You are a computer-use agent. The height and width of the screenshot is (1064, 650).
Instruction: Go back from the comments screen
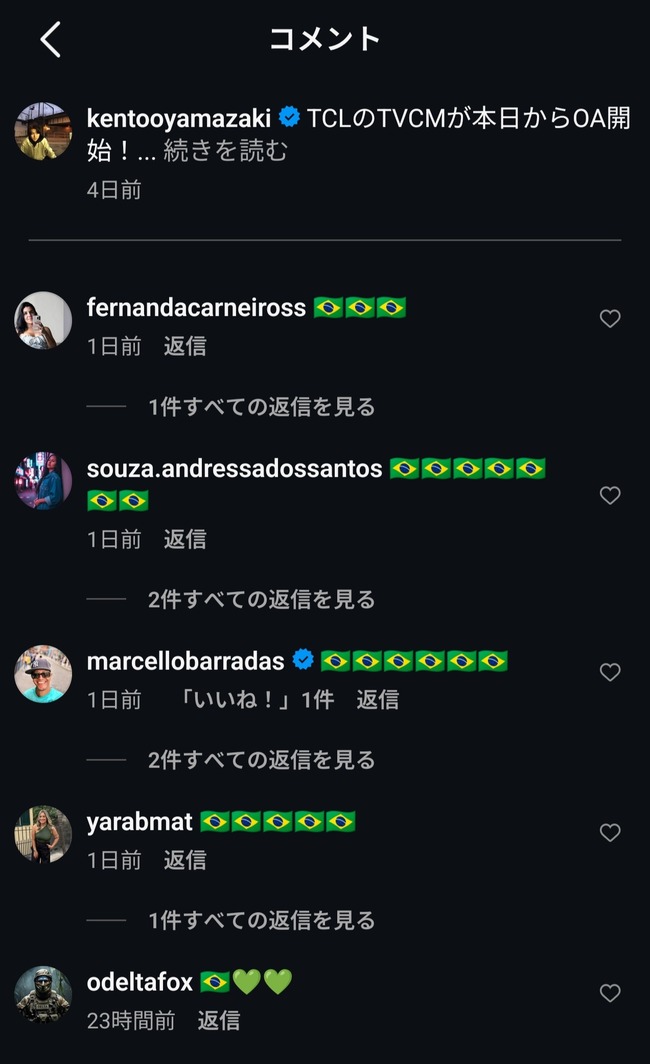pyautogui.click(x=51, y=39)
